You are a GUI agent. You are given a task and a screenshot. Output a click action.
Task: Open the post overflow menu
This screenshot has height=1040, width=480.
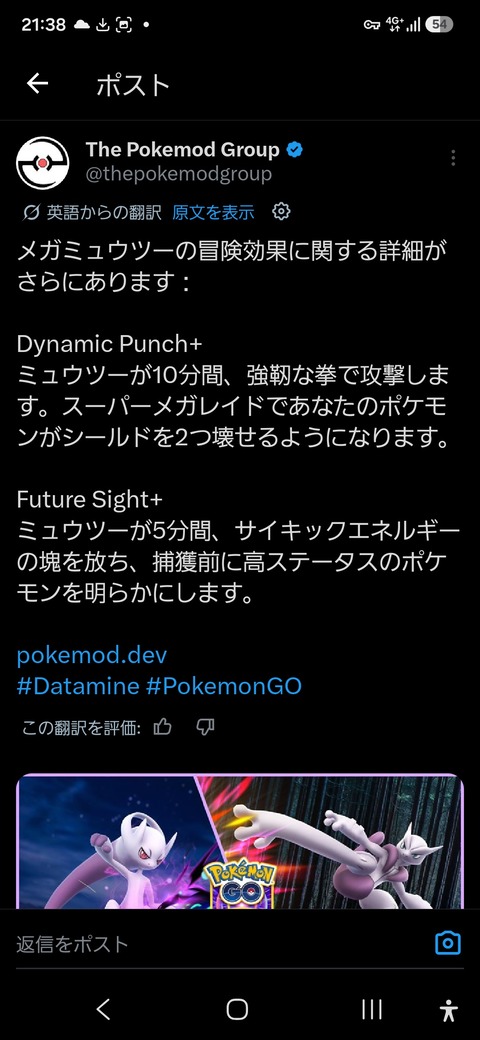click(453, 158)
